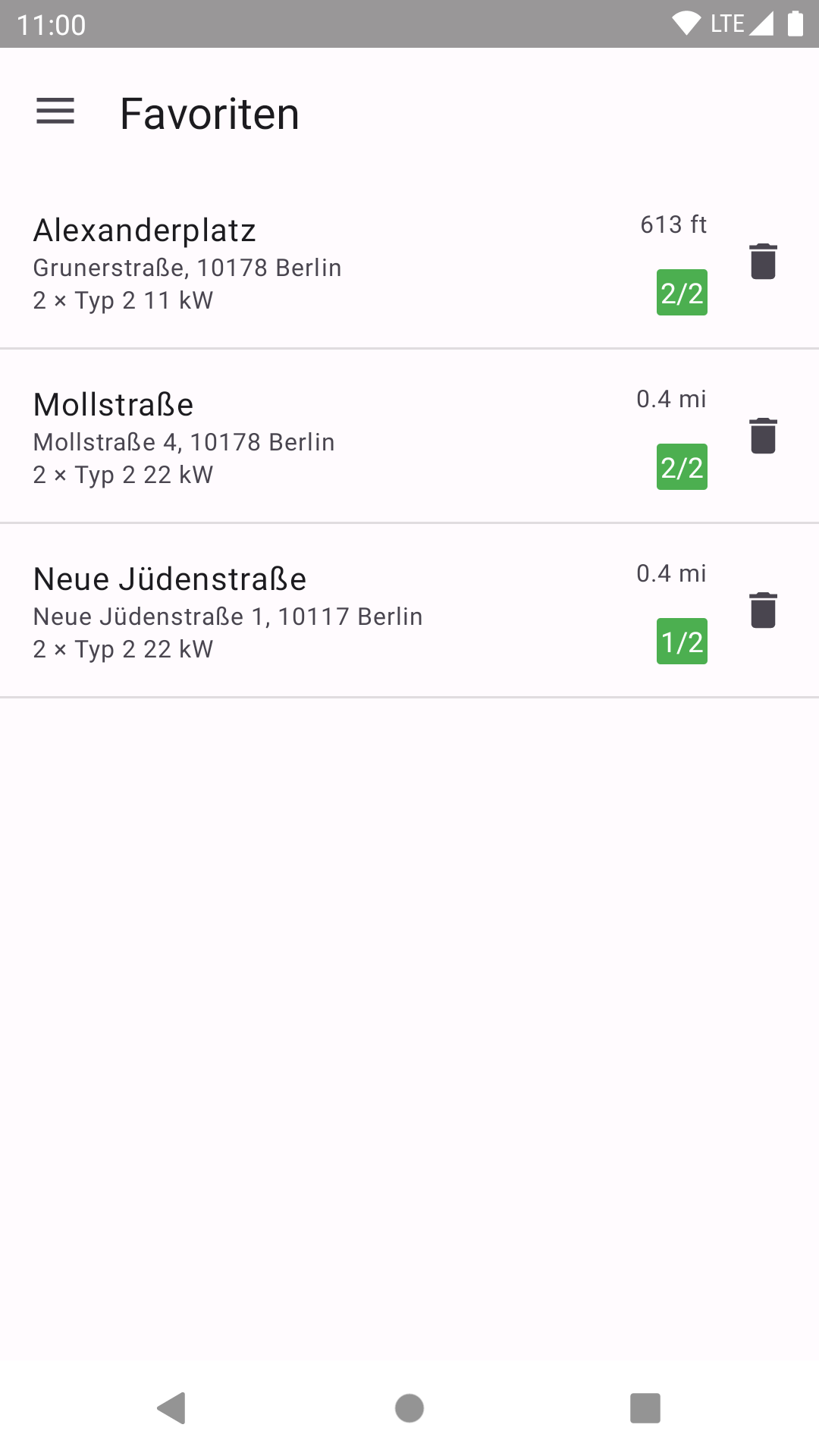The width and height of the screenshot is (819, 1456).
Task: Go back using the system back button
Action: click(172, 1408)
